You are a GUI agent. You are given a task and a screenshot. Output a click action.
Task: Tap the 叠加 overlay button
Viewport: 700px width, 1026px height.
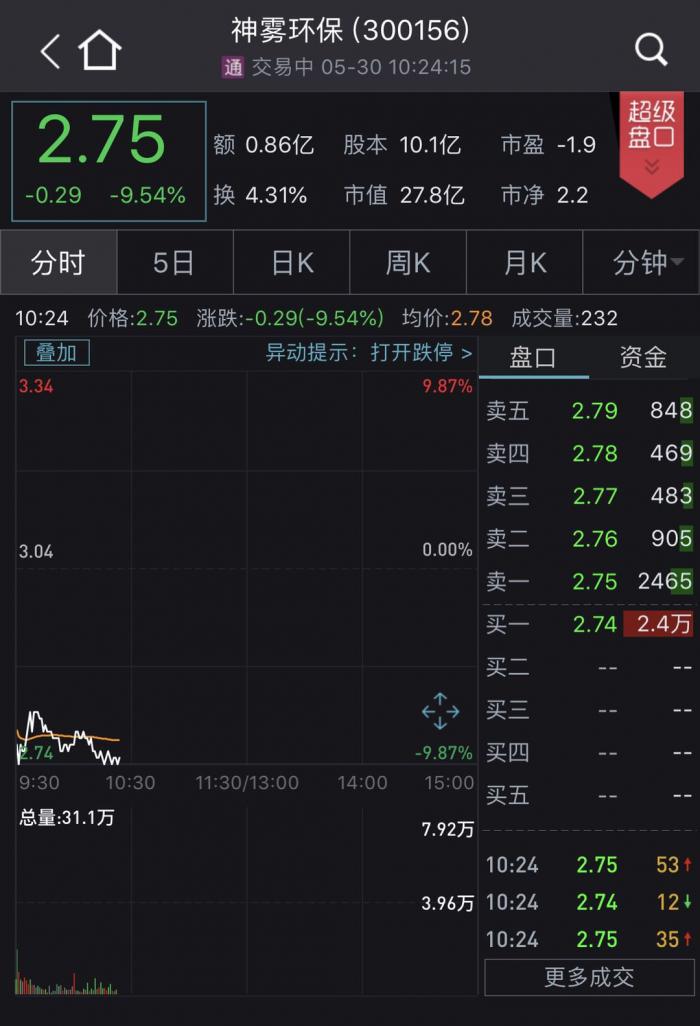tap(56, 352)
